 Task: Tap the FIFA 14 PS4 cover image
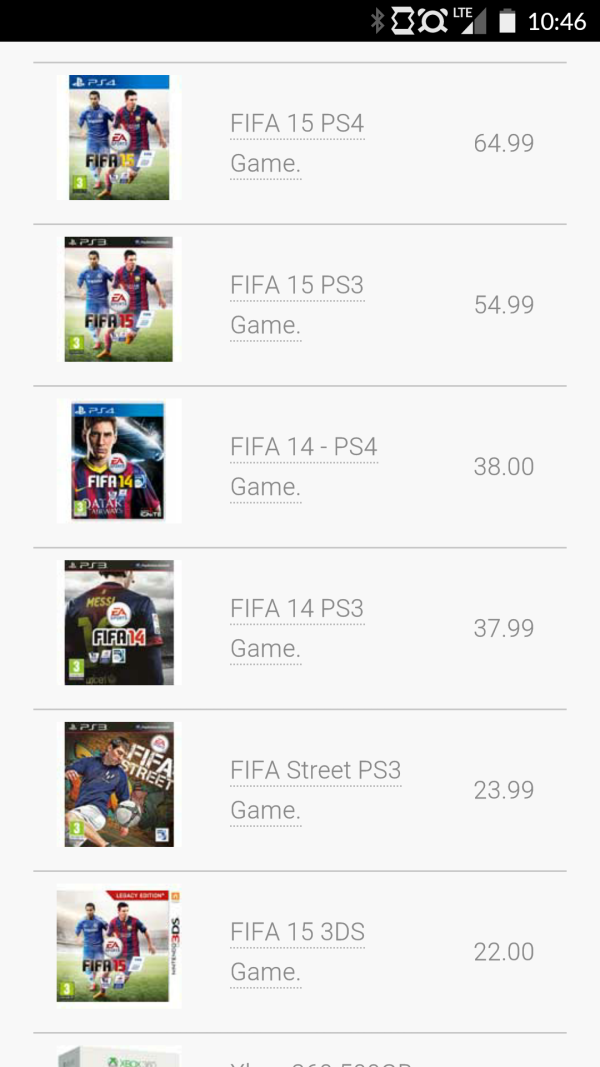(119, 461)
